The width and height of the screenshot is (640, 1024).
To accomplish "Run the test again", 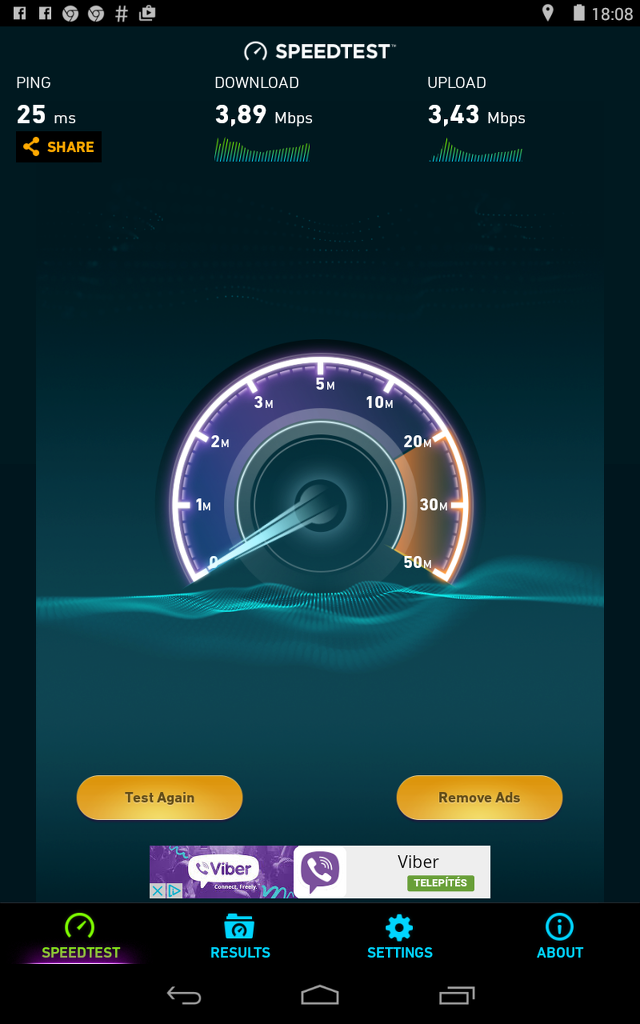I will coord(160,797).
